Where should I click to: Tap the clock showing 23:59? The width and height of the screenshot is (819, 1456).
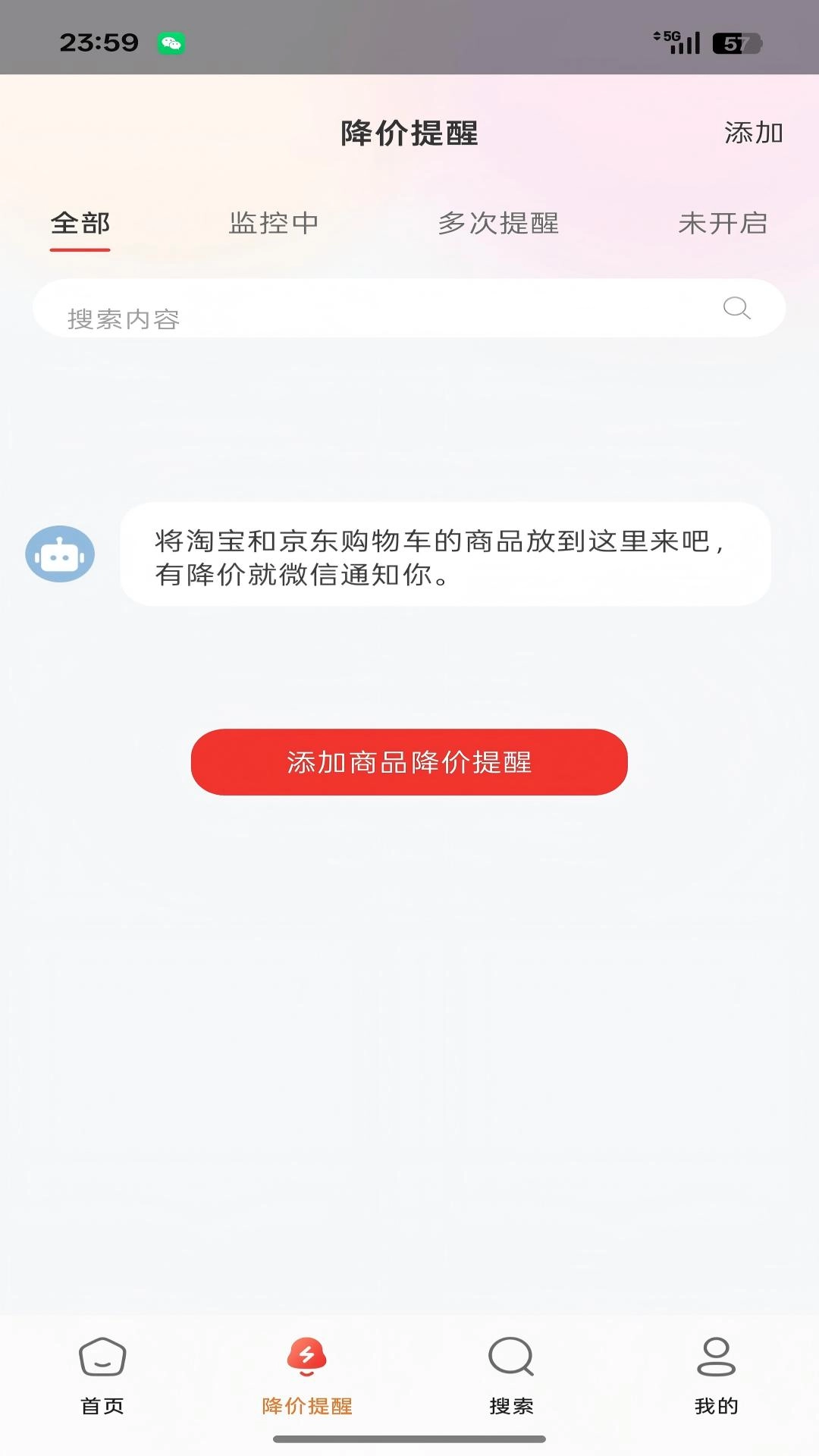[x=99, y=43]
